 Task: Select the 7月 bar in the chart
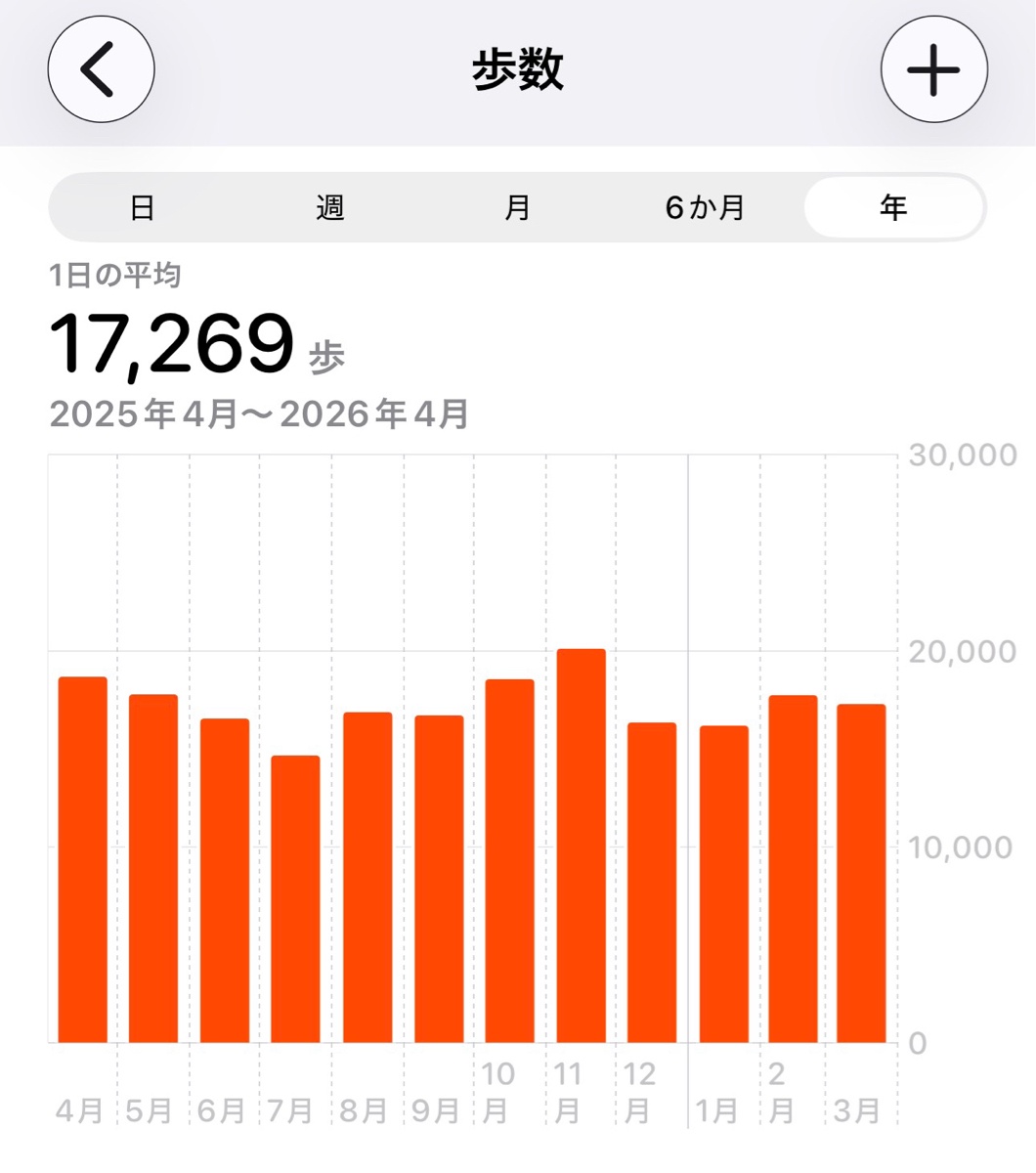pos(295,899)
